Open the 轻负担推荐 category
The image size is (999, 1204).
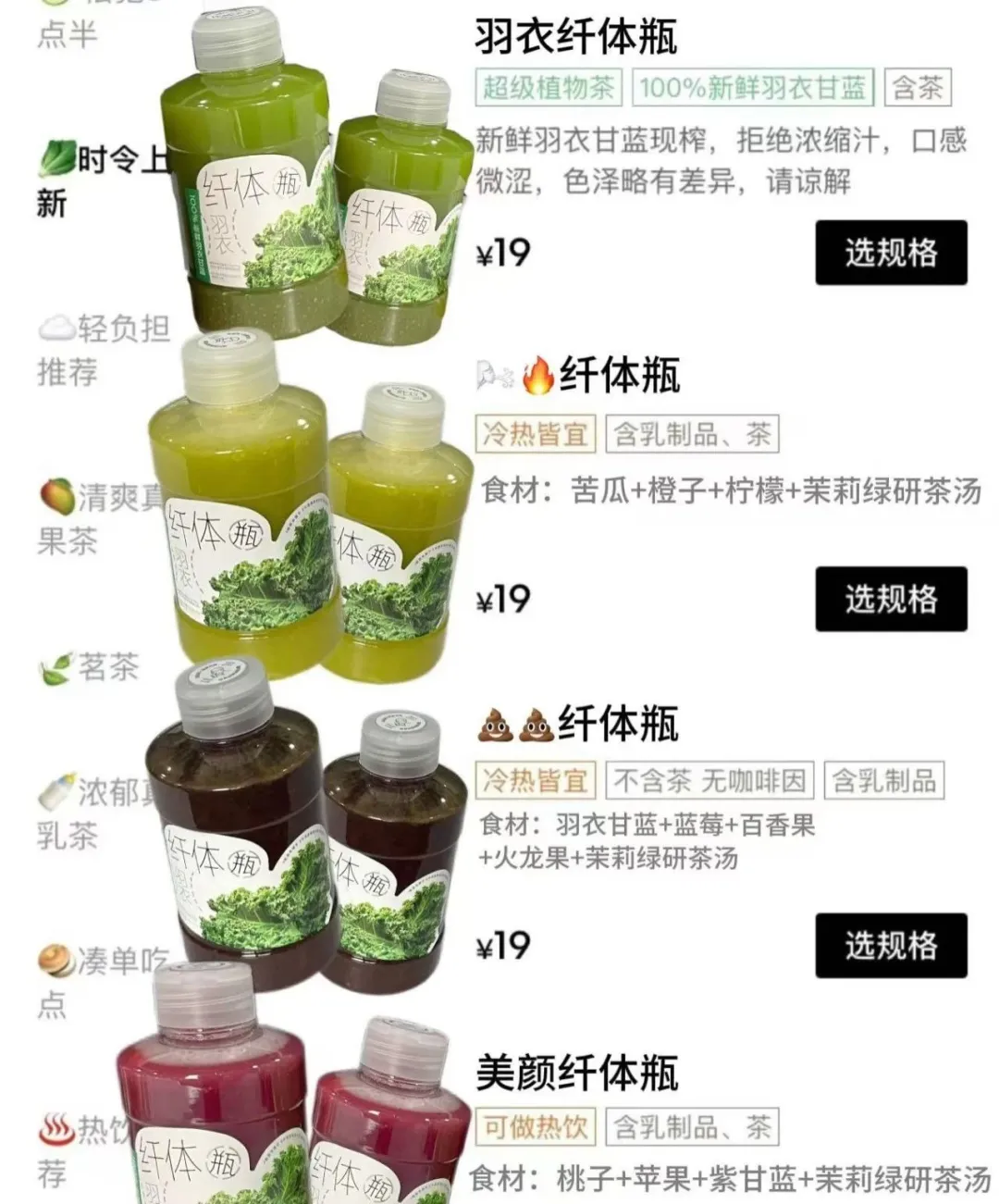tap(104, 350)
